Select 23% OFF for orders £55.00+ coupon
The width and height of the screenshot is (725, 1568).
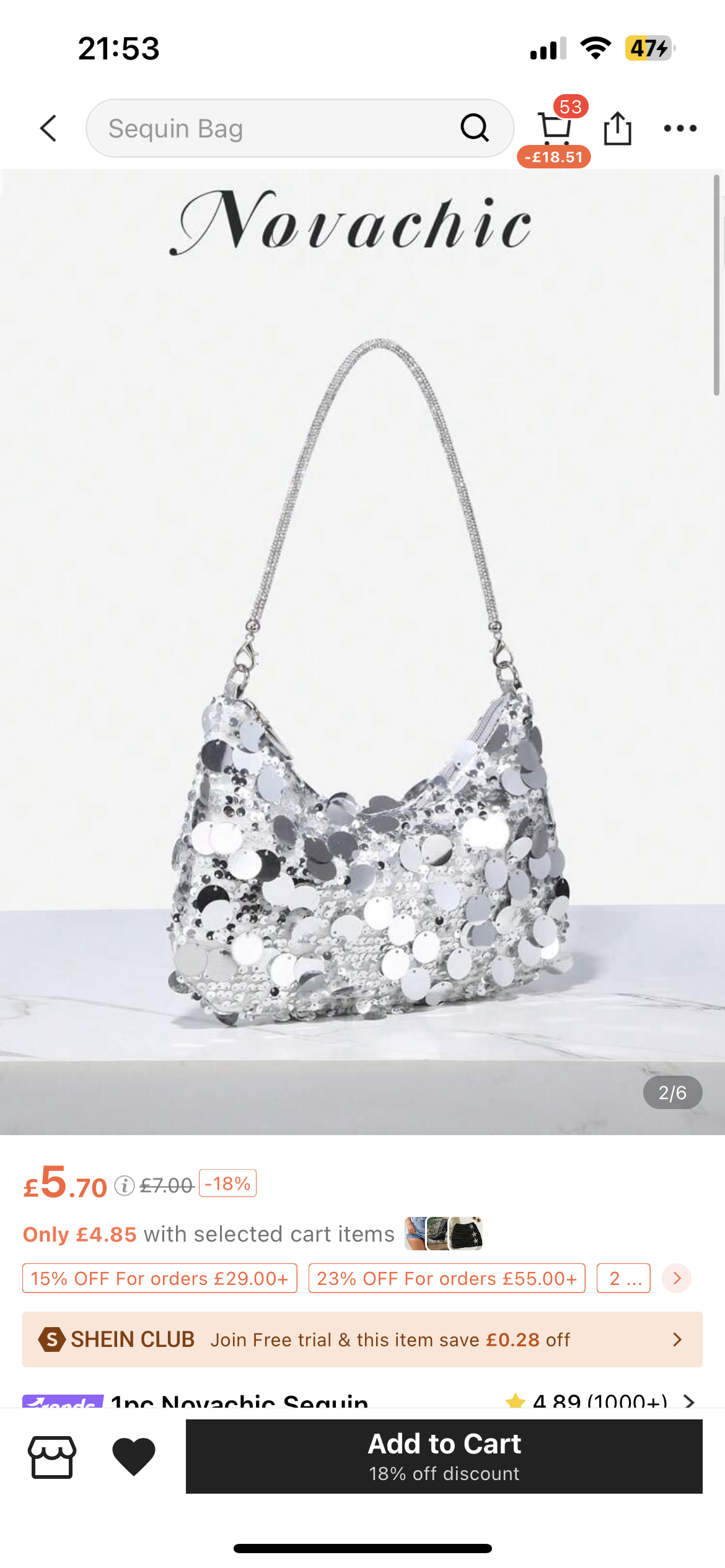(447, 1278)
